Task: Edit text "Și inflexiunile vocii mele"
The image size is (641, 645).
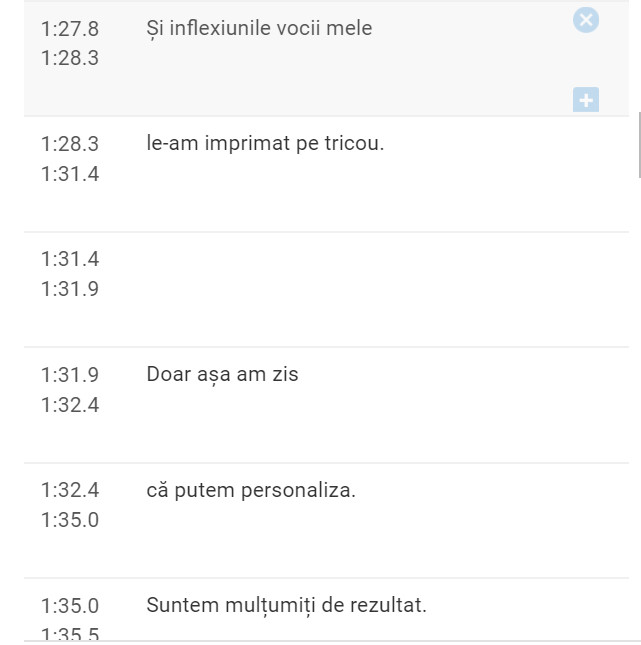Action: (x=259, y=29)
